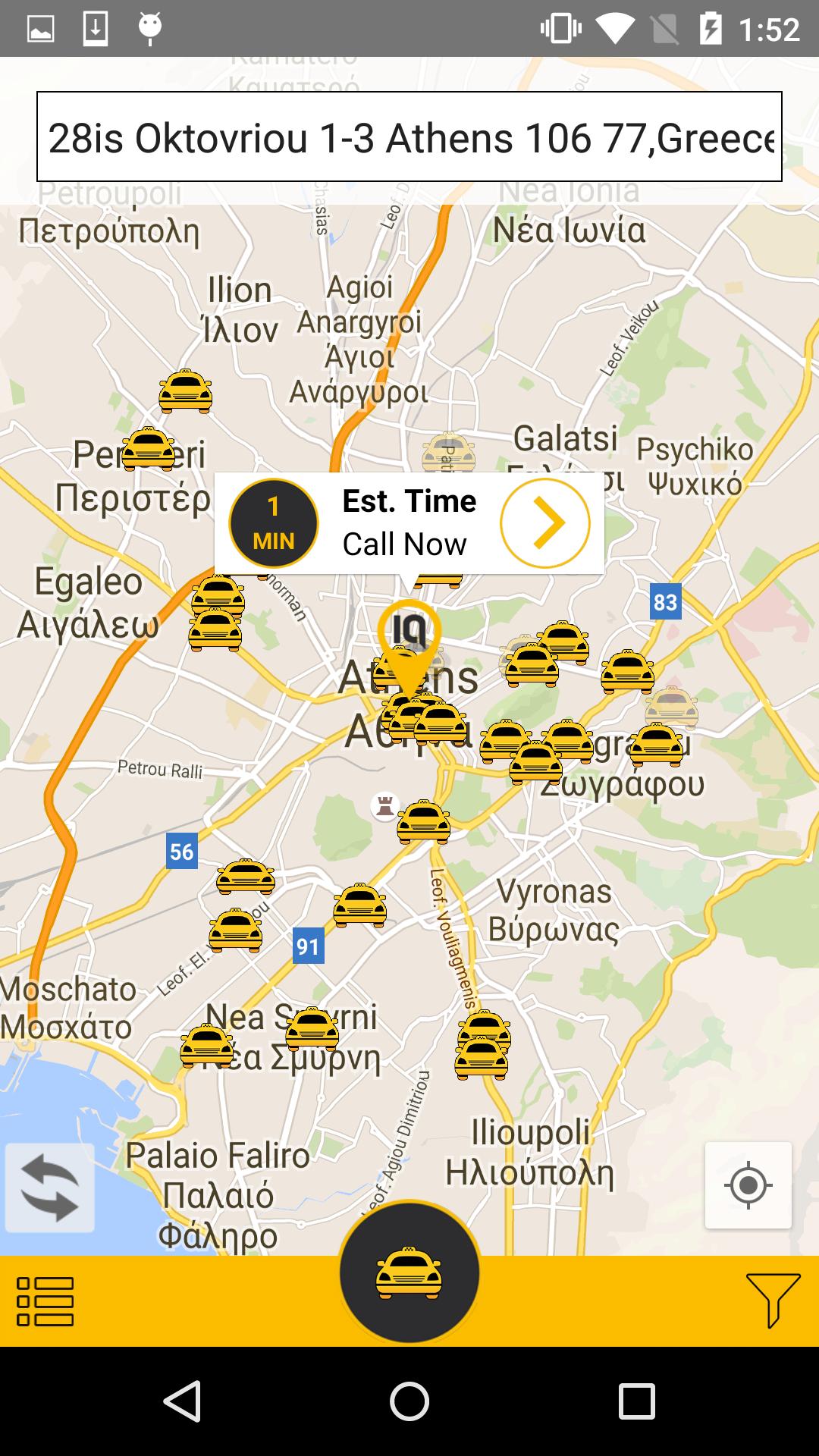Center map on my current location

pos(748,1185)
